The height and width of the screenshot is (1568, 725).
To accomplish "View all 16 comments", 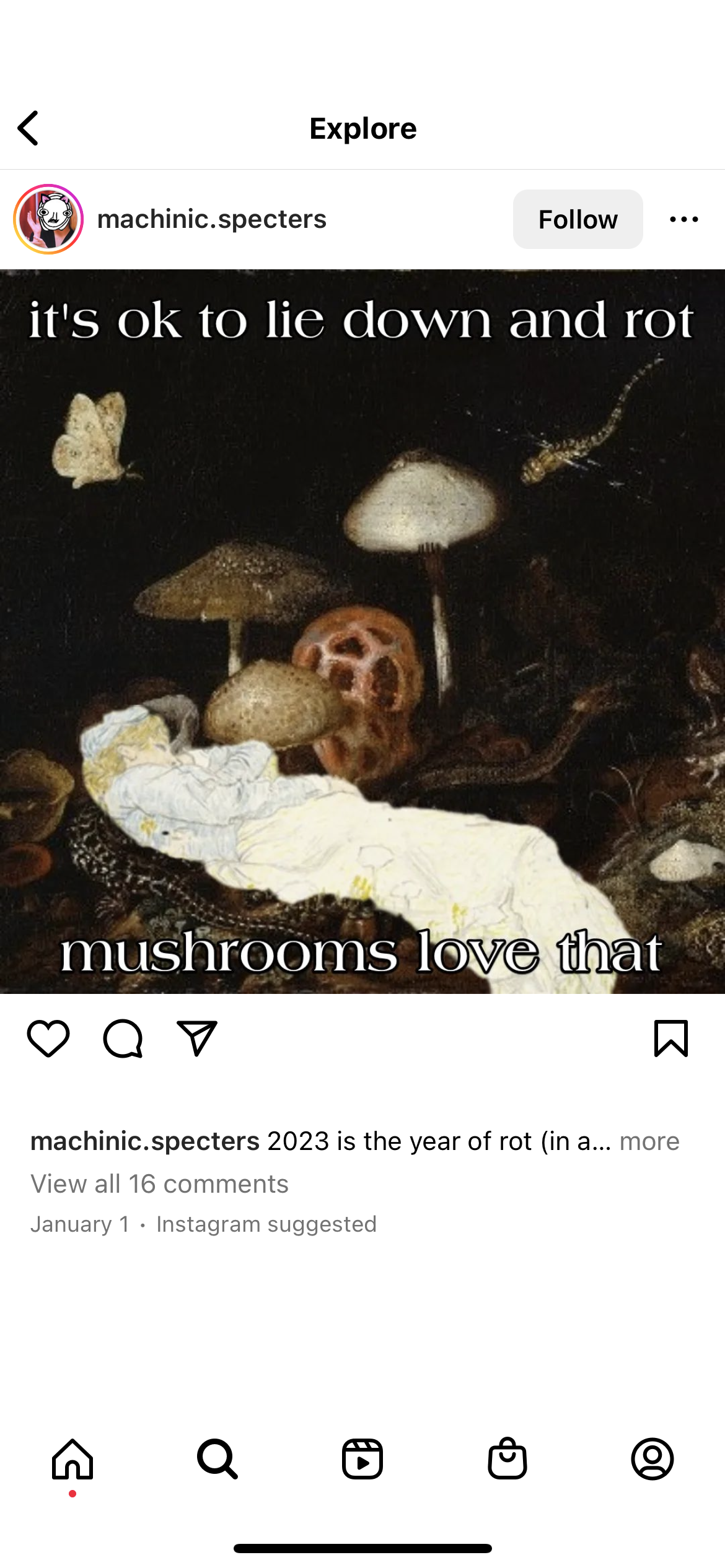I will 160,1184.
